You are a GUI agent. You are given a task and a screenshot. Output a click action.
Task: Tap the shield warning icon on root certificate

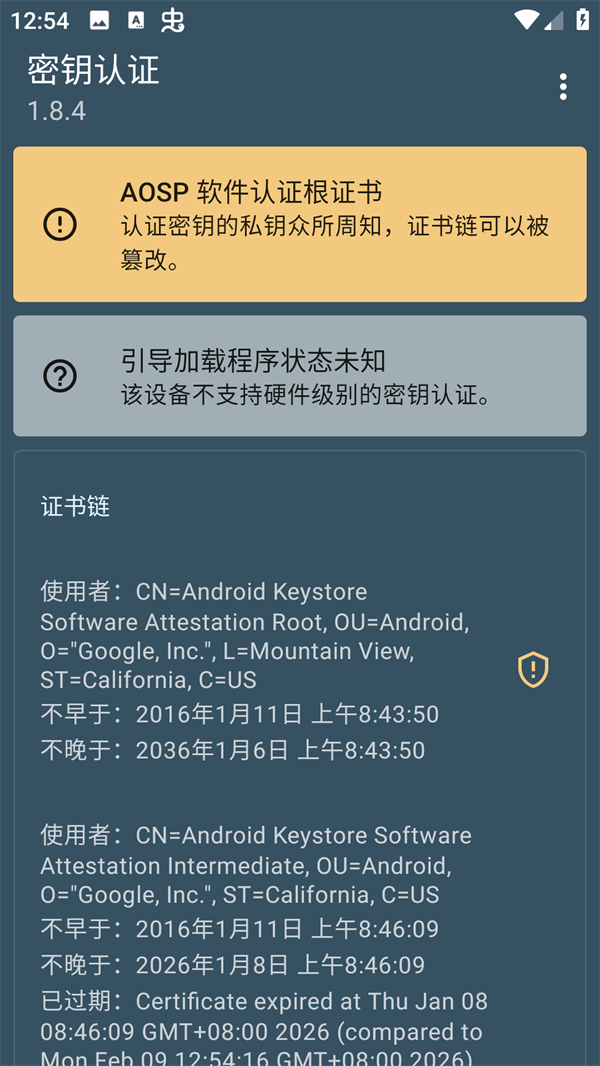[x=533, y=670]
